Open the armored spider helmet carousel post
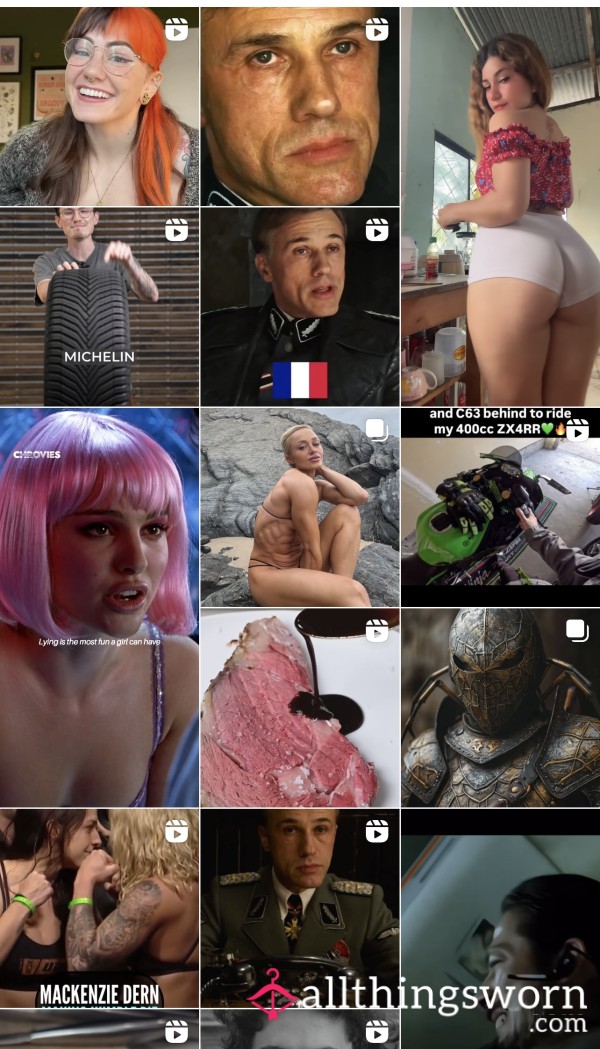This screenshot has height=1049, width=600. click(x=500, y=708)
